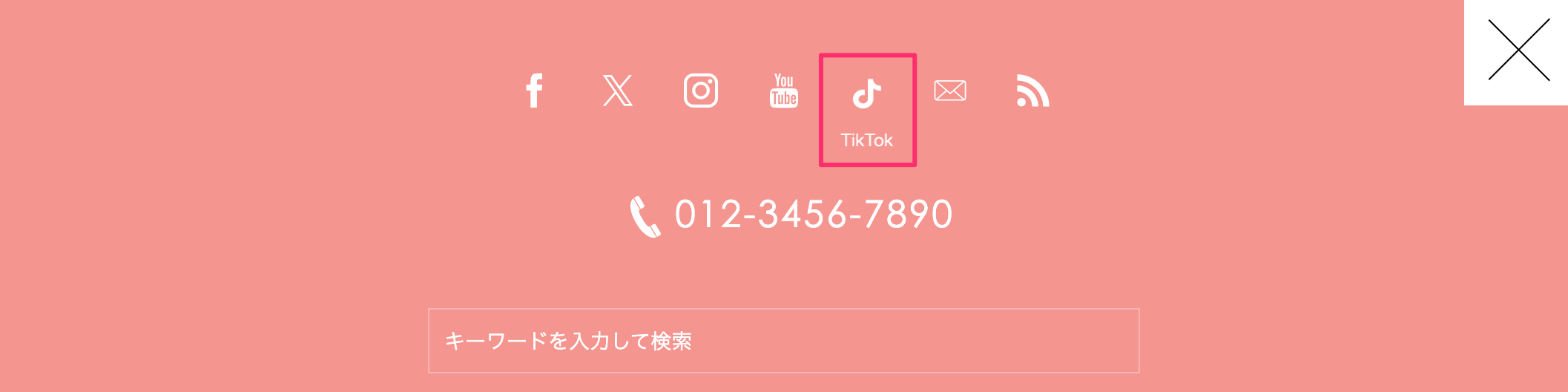Call the phone number 012-3456-7890
Image resolution: width=1568 pixels, height=392 pixels.
(x=792, y=215)
